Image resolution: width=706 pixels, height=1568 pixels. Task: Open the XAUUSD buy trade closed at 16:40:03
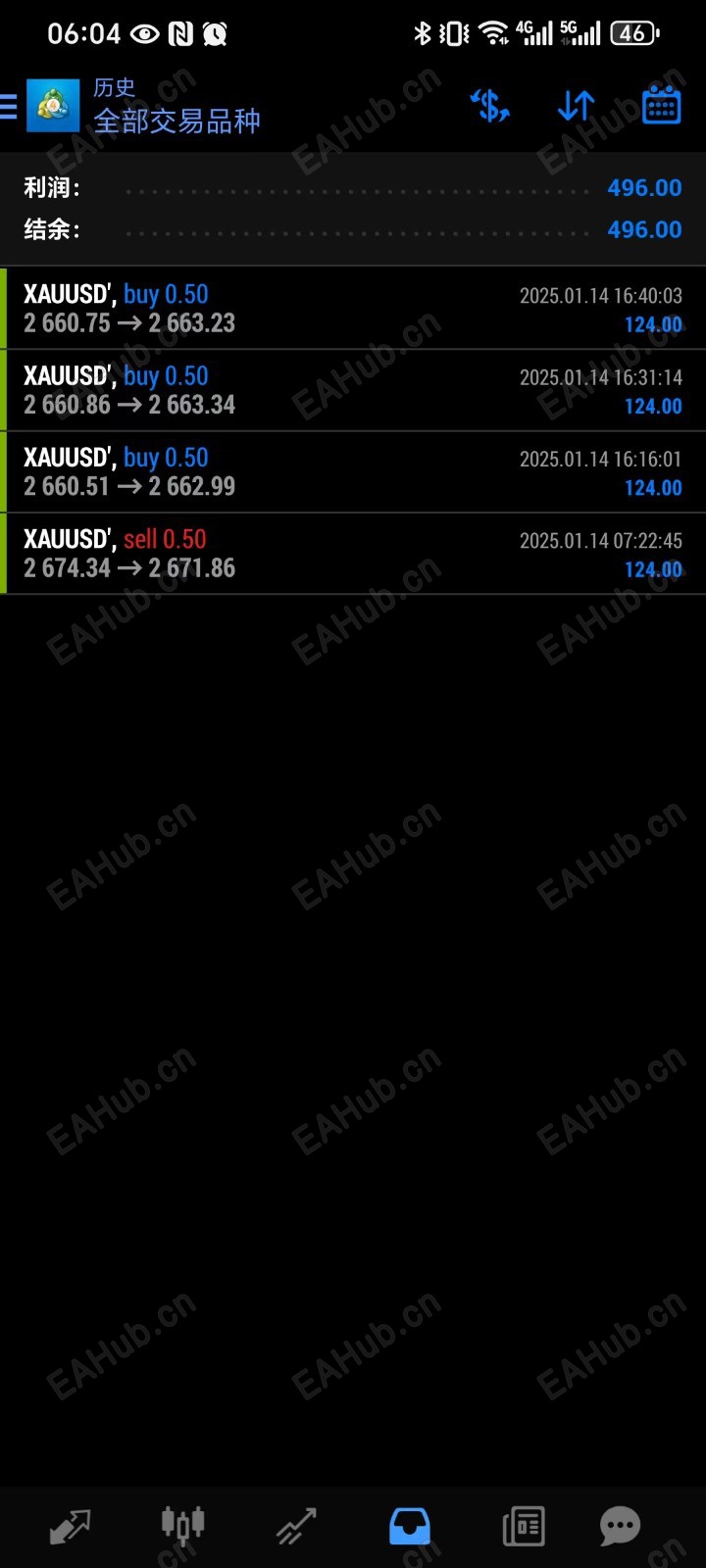[x=353, y=309]
